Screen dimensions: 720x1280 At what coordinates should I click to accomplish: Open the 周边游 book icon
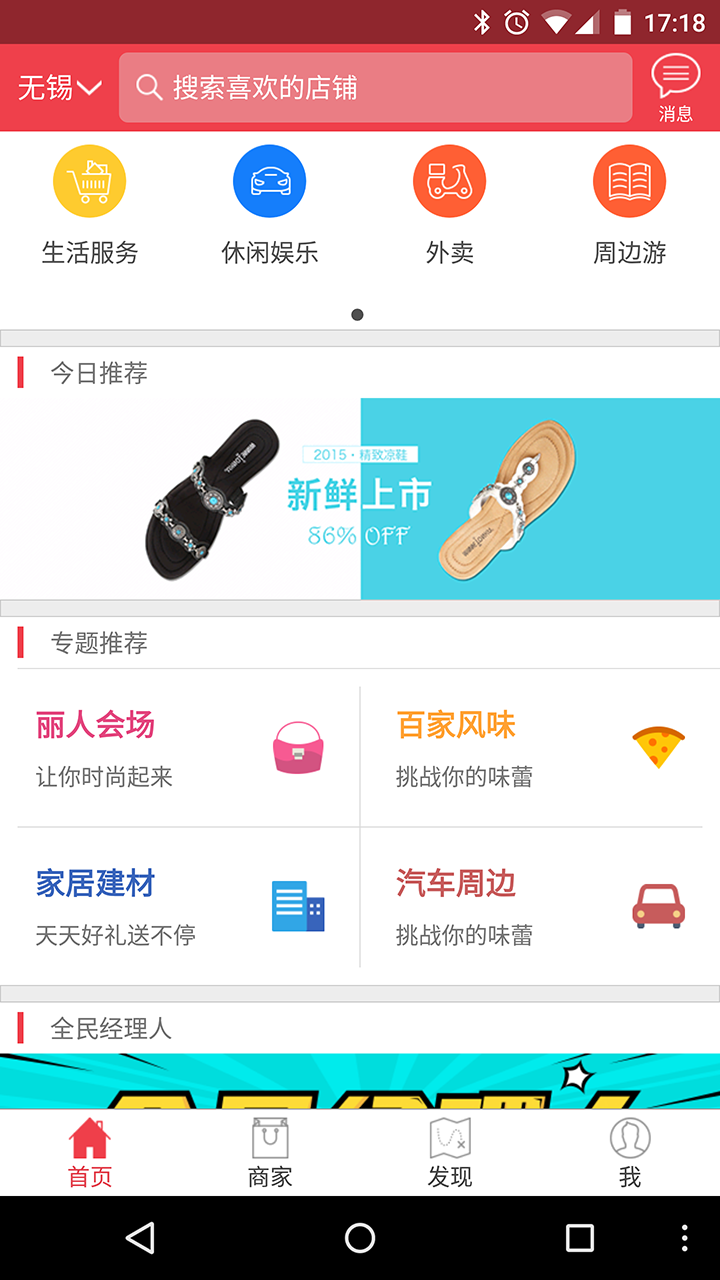629,181
